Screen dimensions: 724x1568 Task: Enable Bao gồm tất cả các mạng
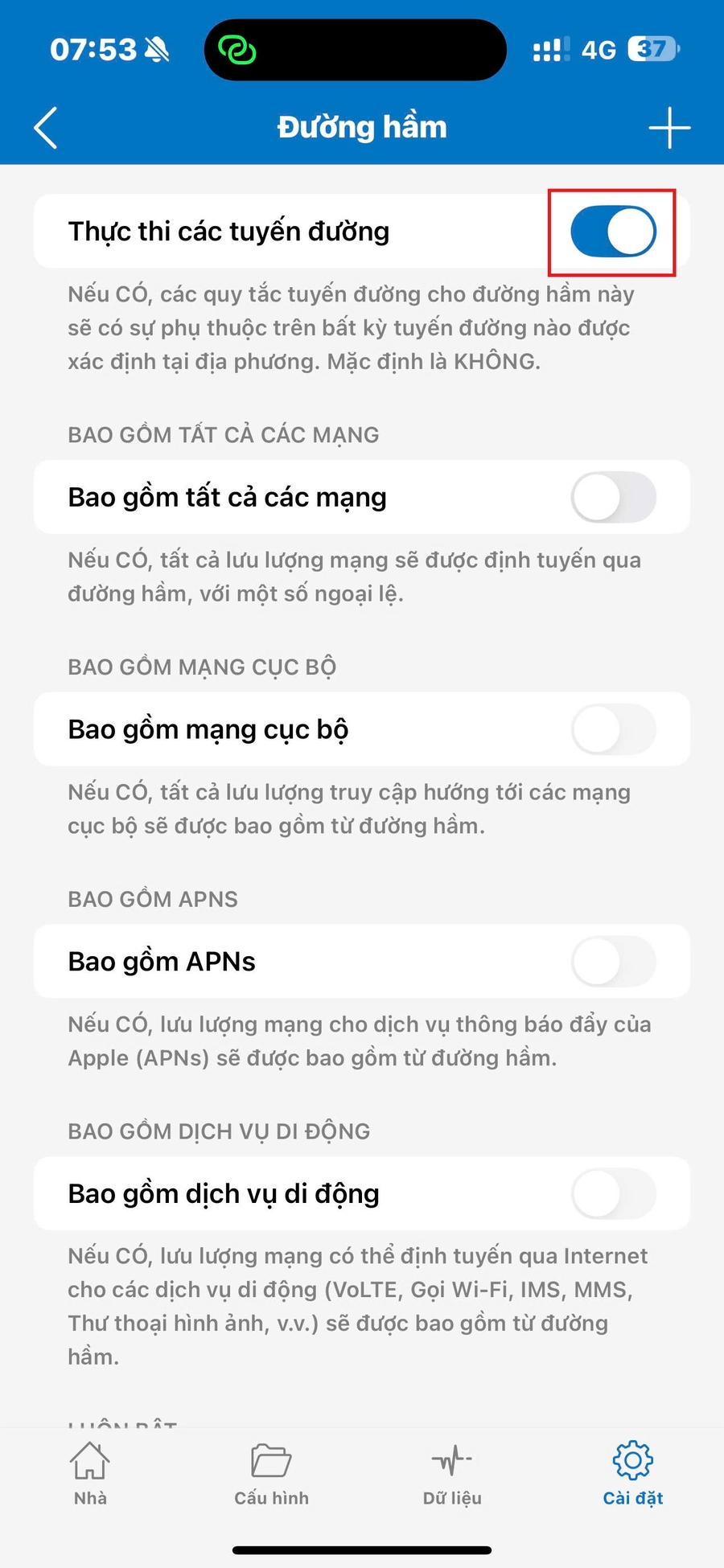613,497
